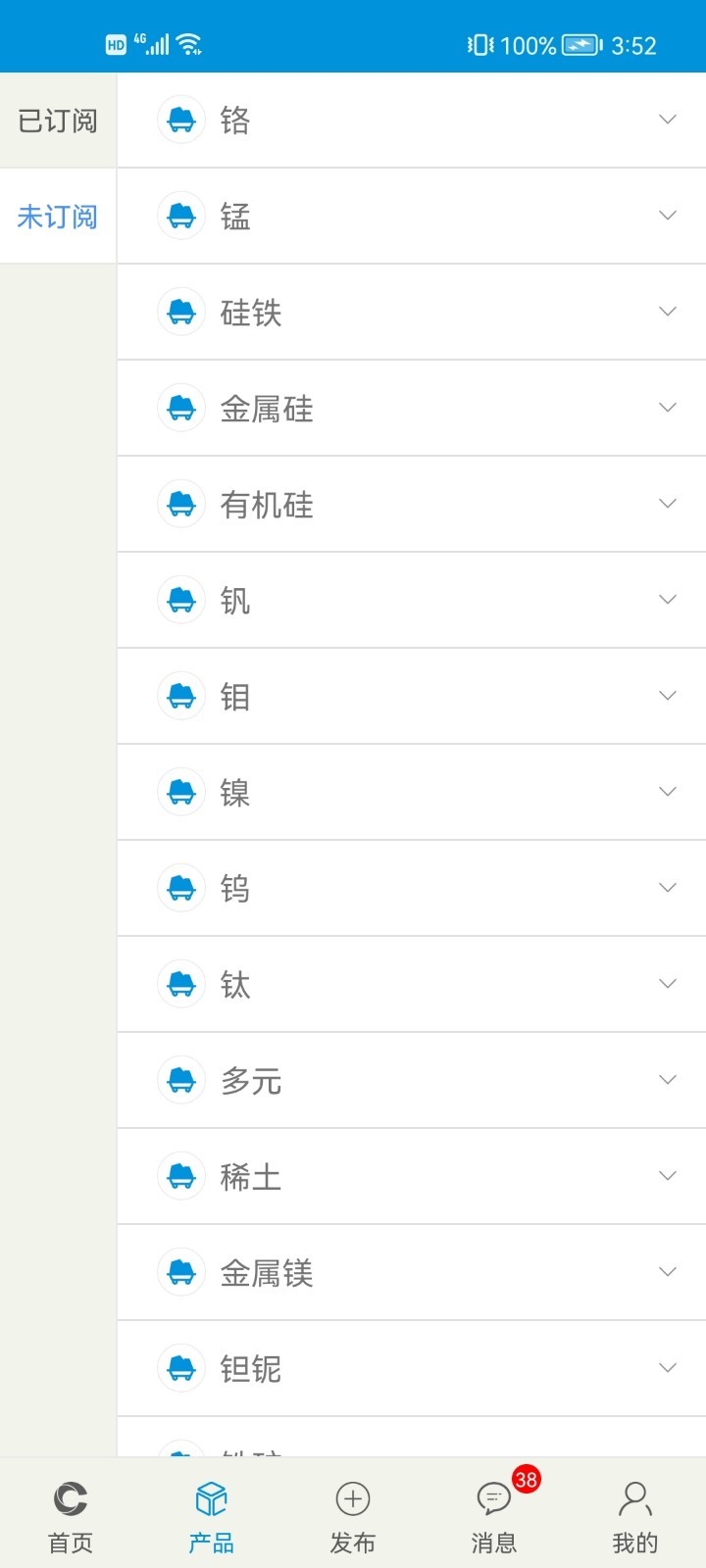Viewport: 706px width, 1568px height.
Task: Expand the 铬 category chevron
Action: pos(668,119)
